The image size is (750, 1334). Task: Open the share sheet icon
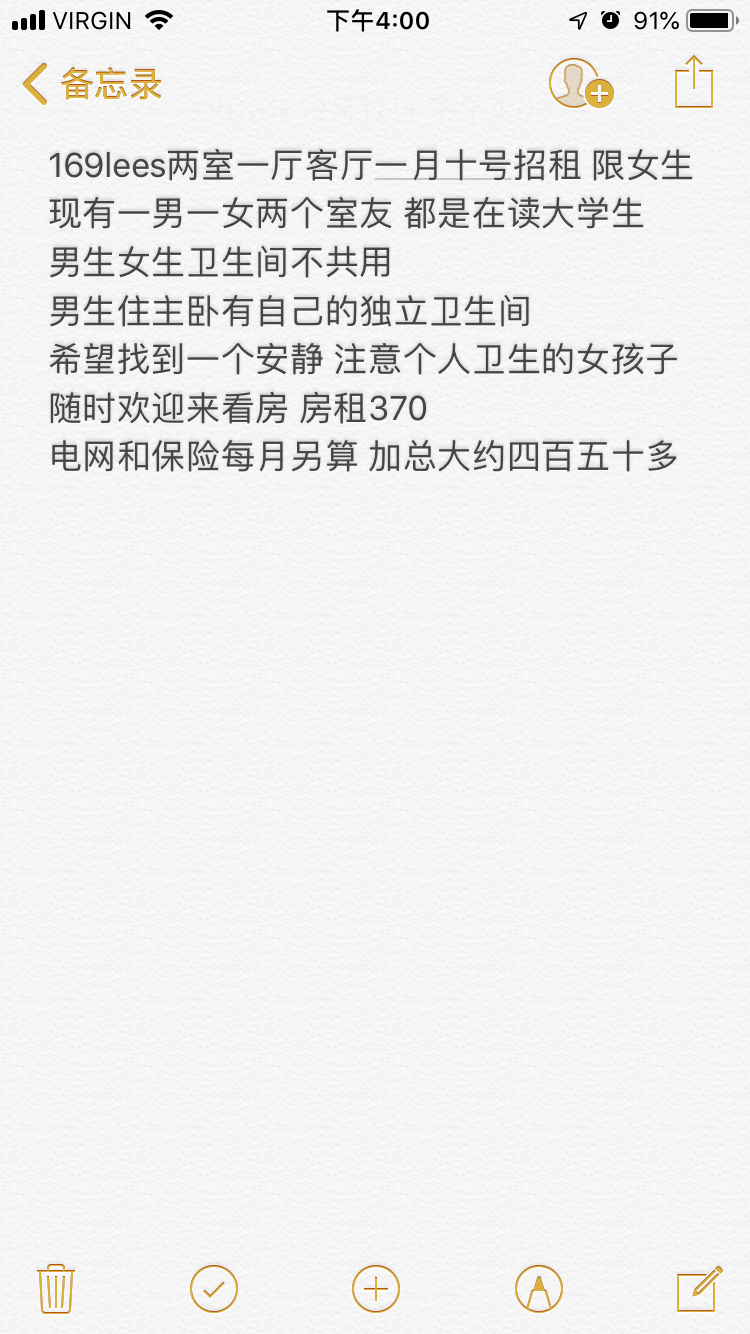[694, 82]
